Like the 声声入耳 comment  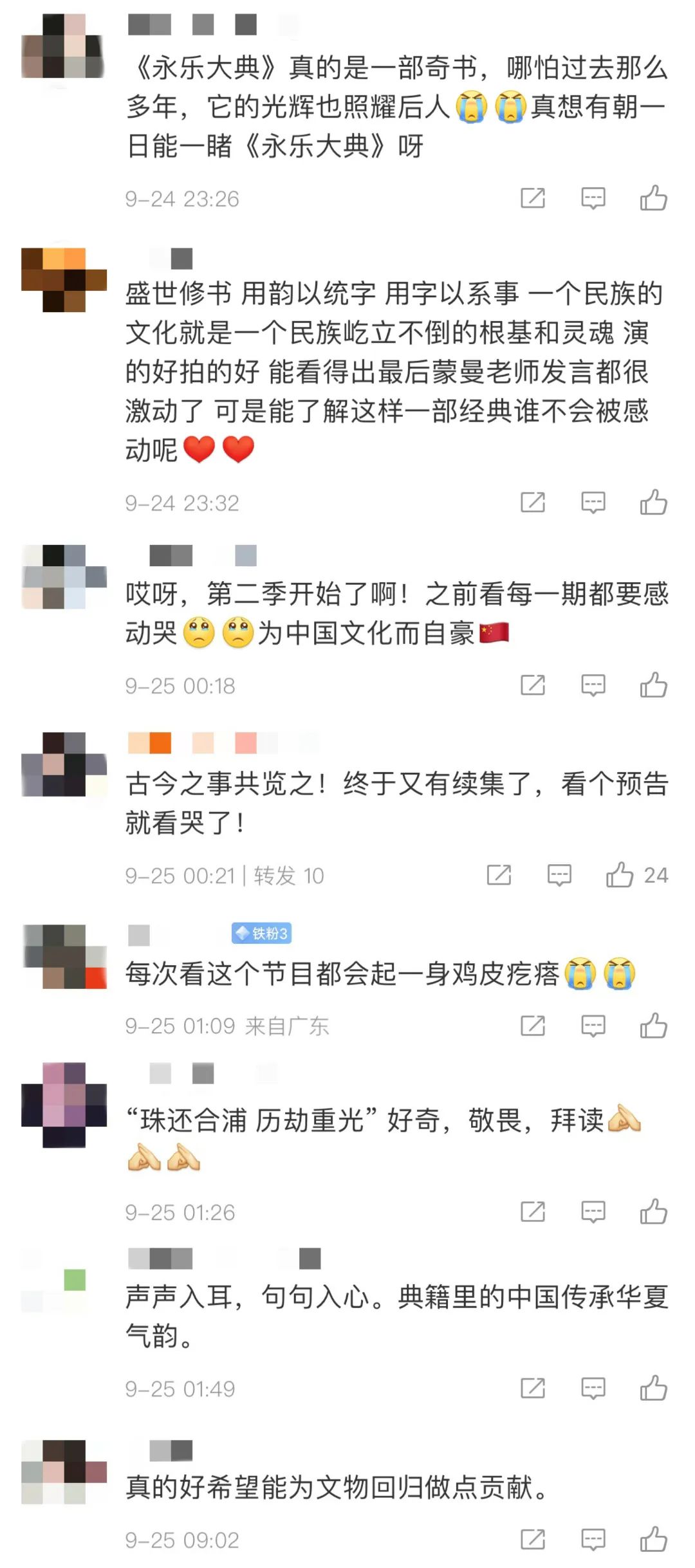pos(653,1388)
